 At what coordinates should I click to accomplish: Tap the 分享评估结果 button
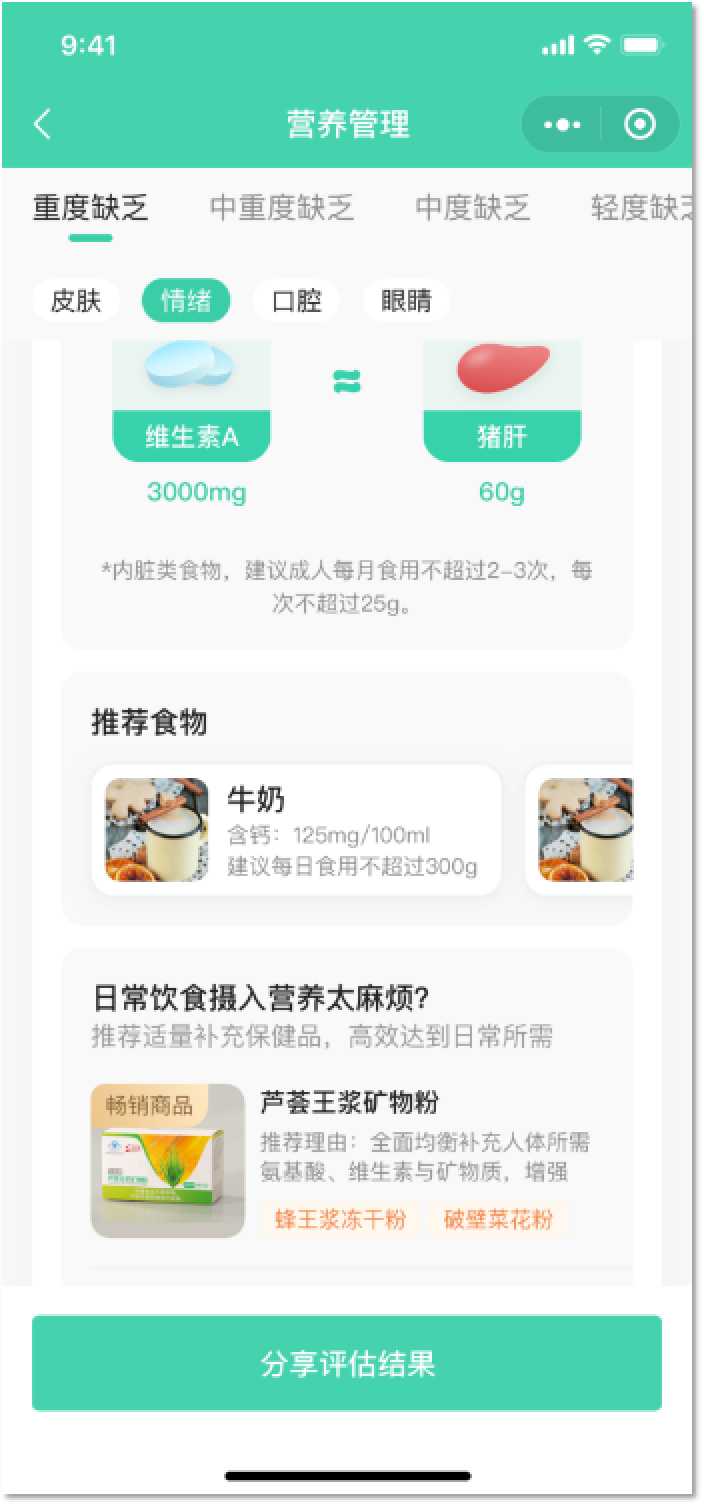coord(347,1364)
